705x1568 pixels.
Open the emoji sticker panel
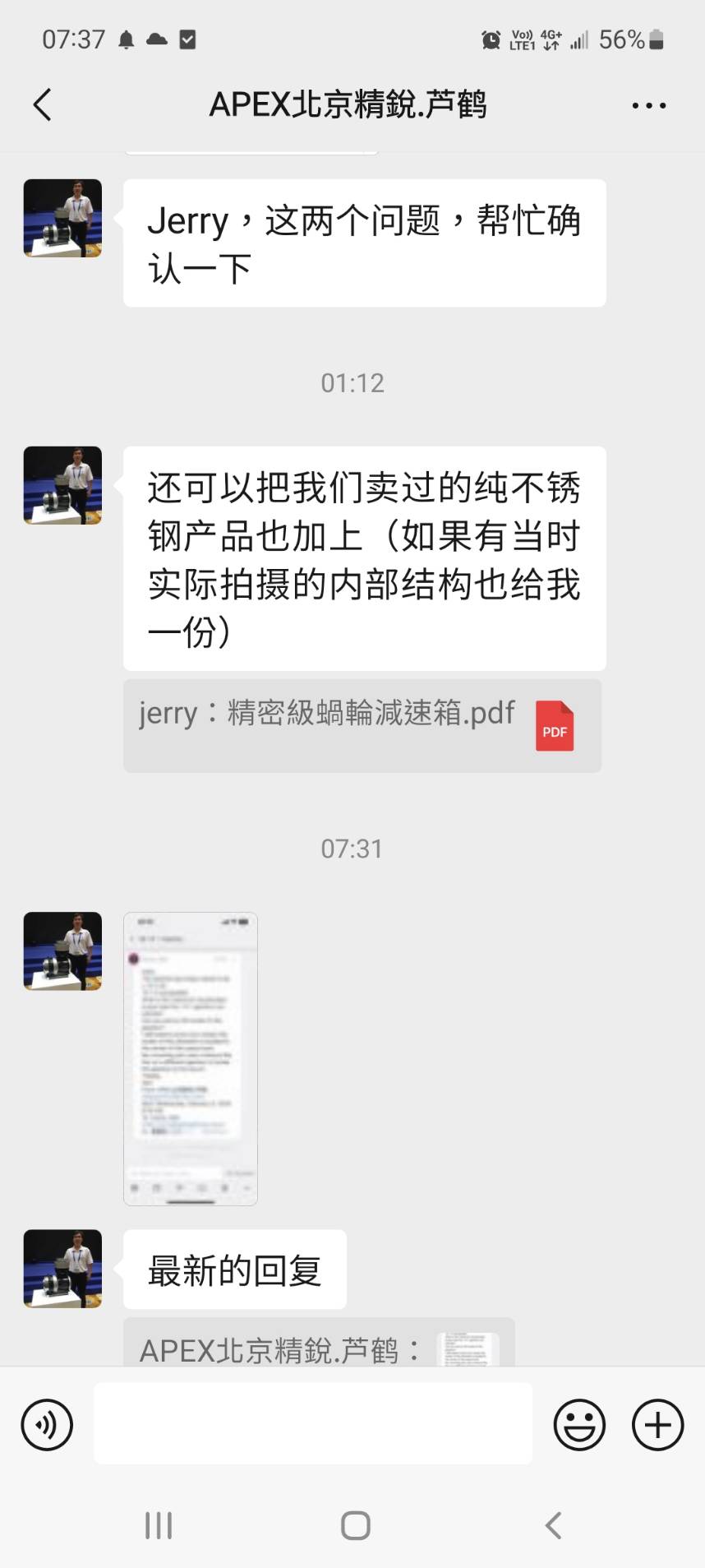click(x=579, y=1425)
